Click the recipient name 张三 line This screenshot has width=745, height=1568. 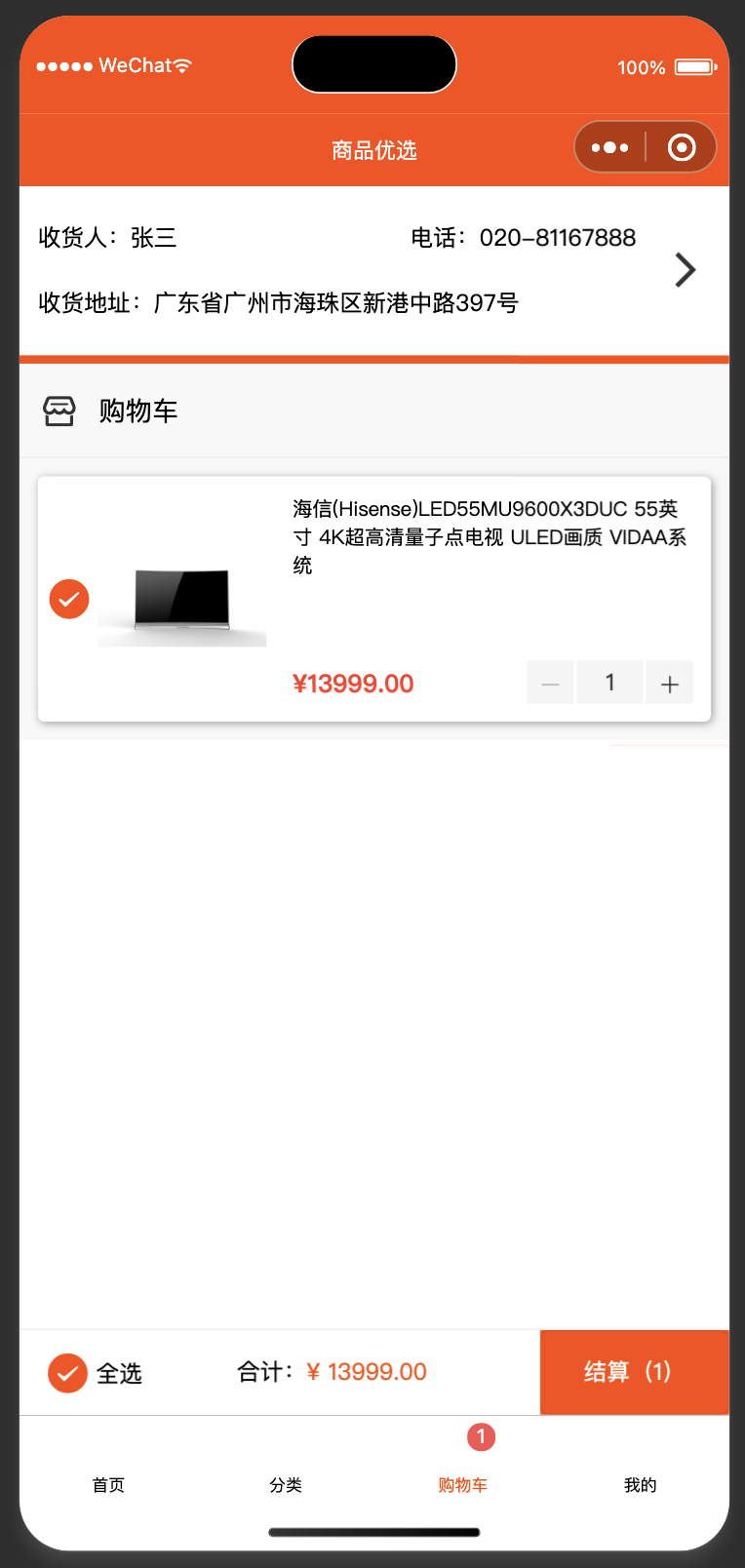tap(107, 238)
